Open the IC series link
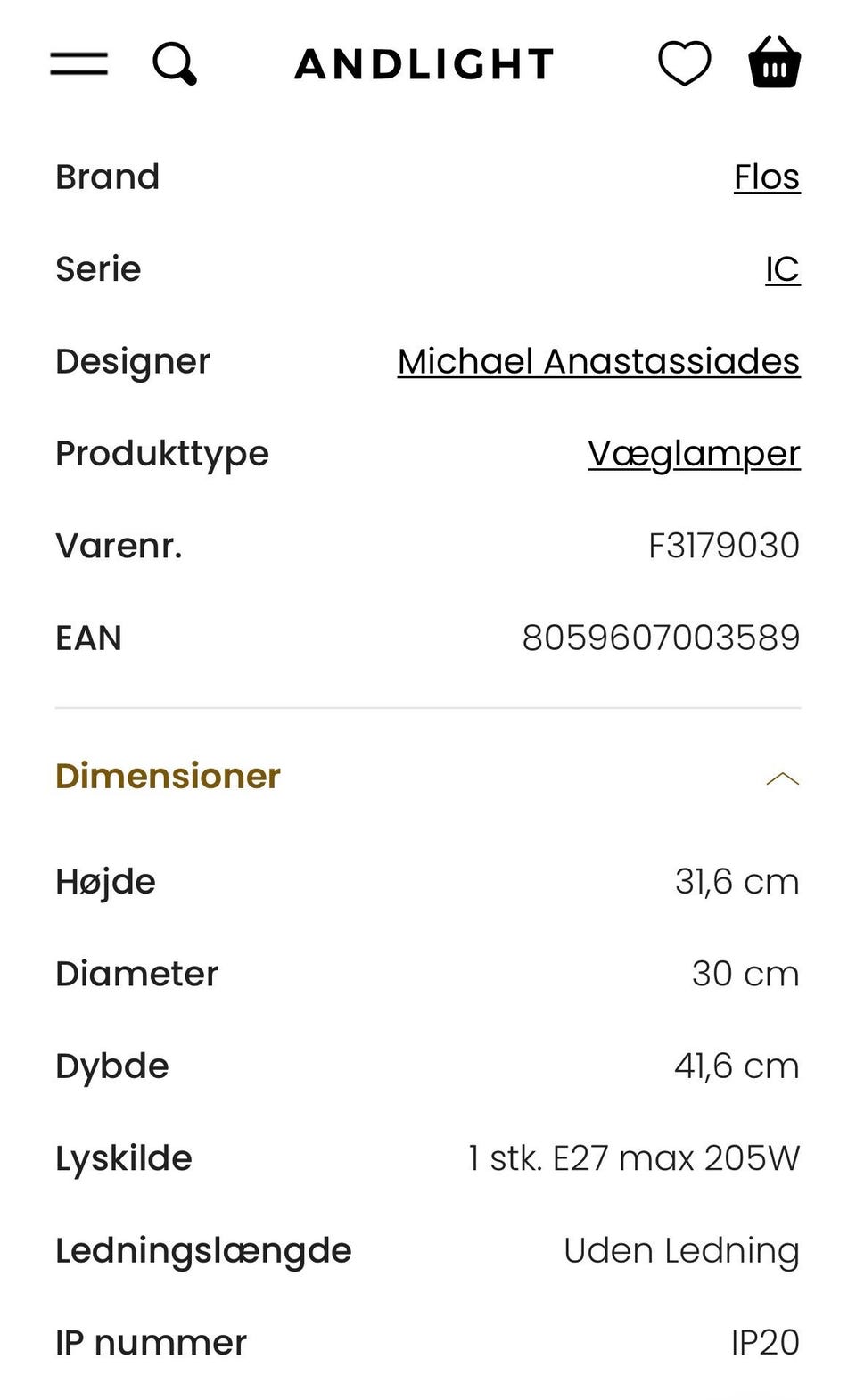Screen dimensions: 856x1400 [782, 269]
